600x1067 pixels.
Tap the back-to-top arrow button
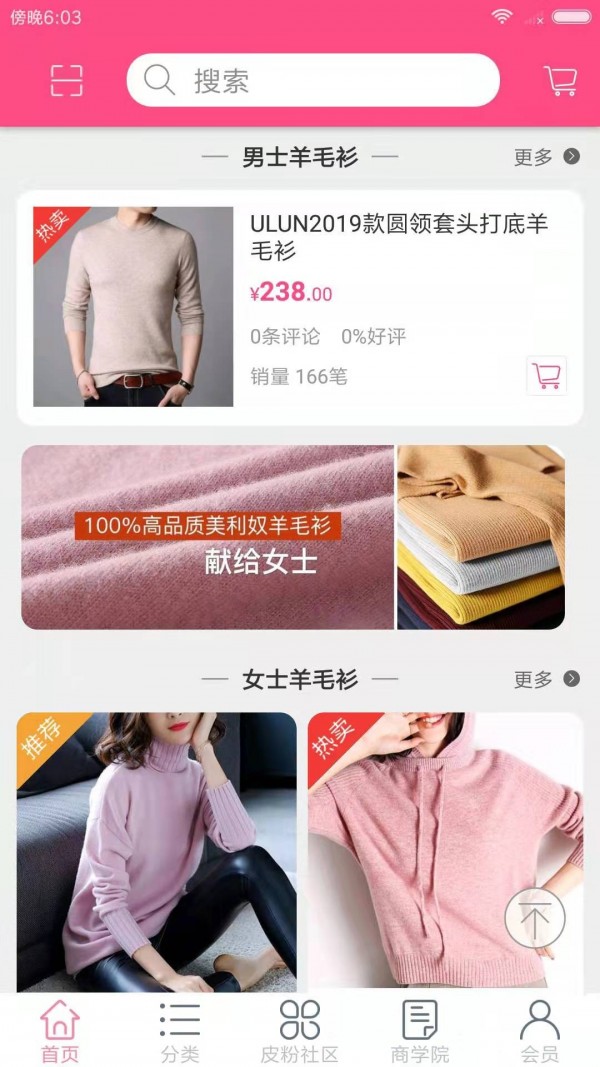[x=535, y=918]
